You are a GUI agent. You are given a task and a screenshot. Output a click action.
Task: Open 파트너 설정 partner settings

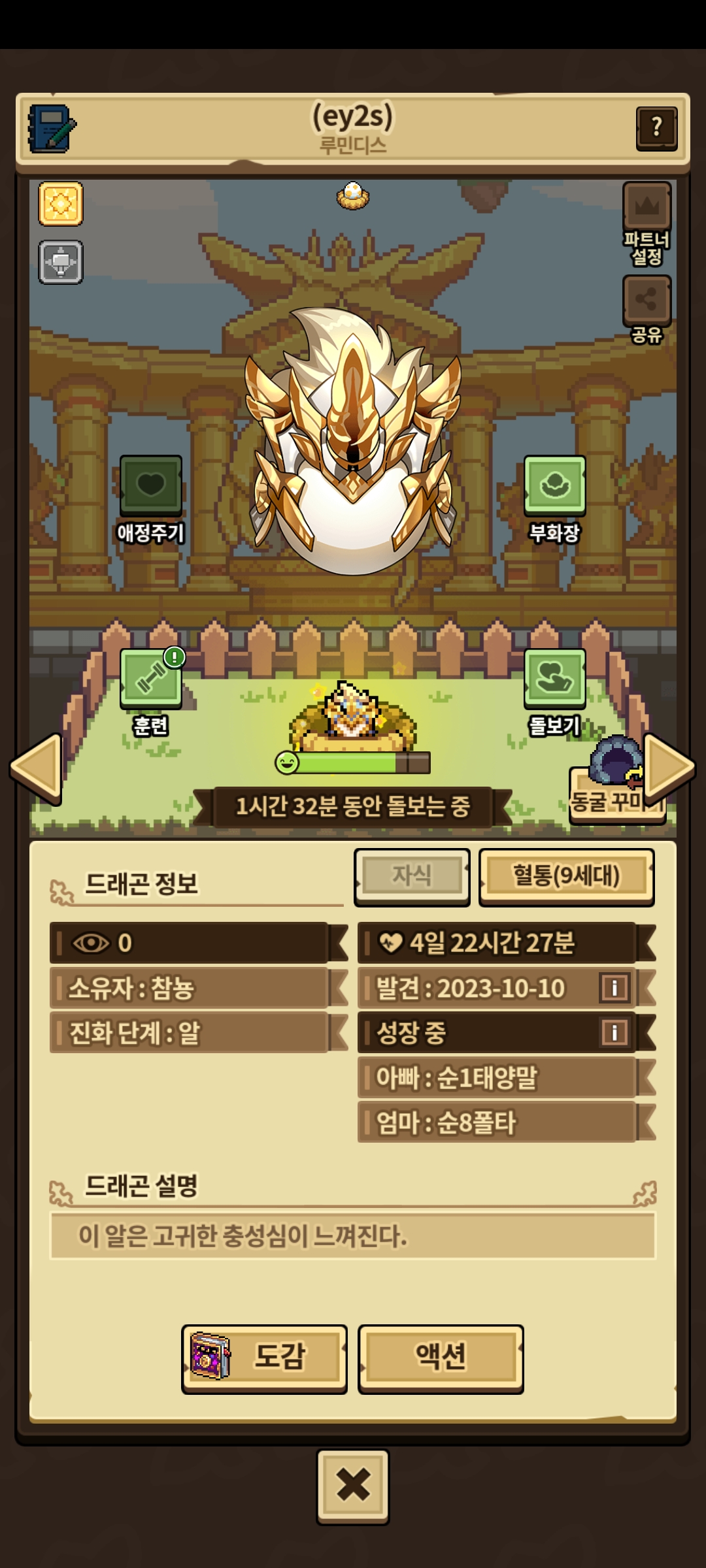(x=647, y=224)
